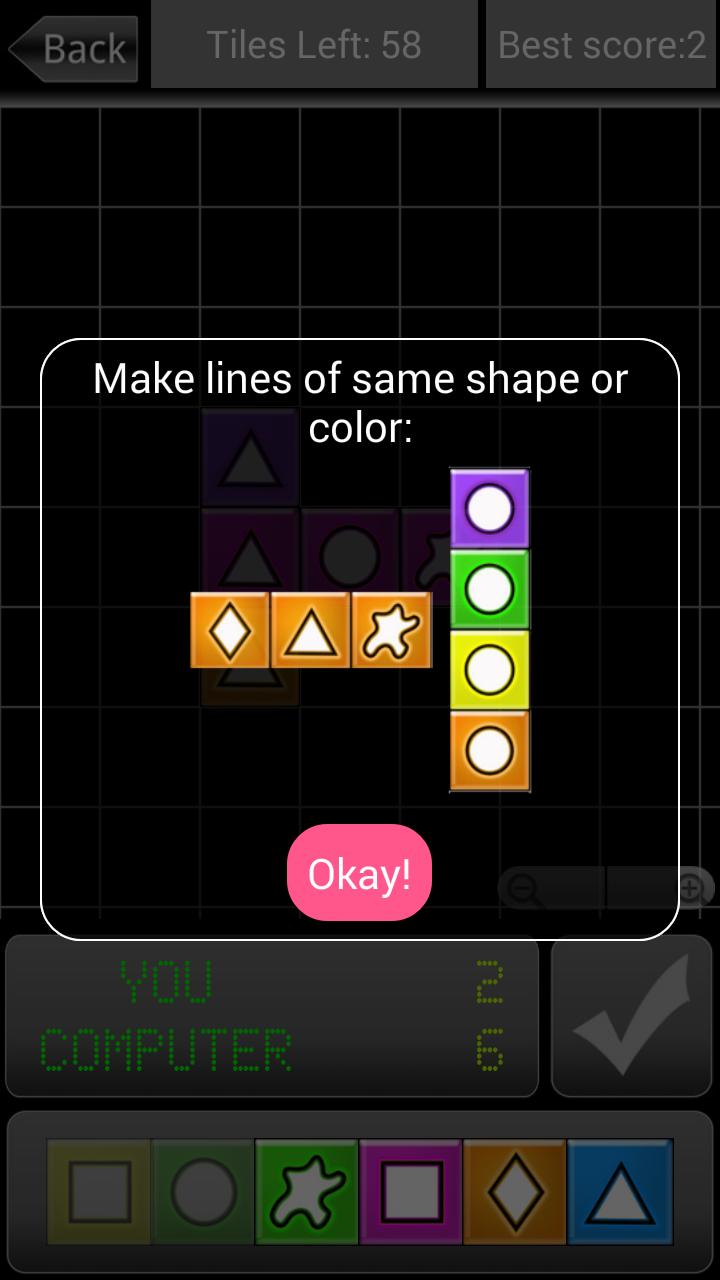Image resolution: width=720 pixels, height=1280 pixels.
Task: Choose the green circle tile
Action: tap(203, 1191)
